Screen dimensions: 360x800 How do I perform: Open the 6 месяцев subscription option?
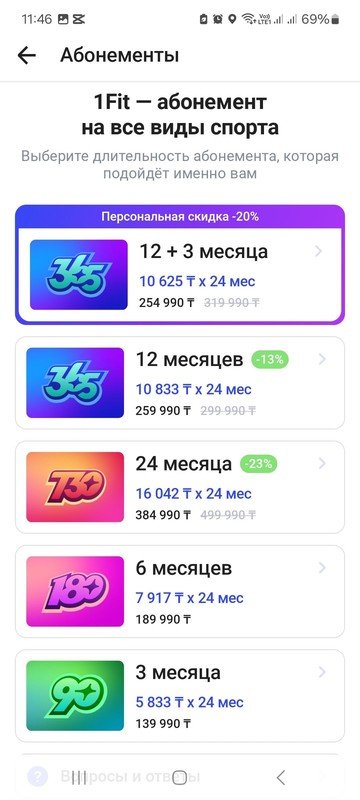click(x=180, y=591)
